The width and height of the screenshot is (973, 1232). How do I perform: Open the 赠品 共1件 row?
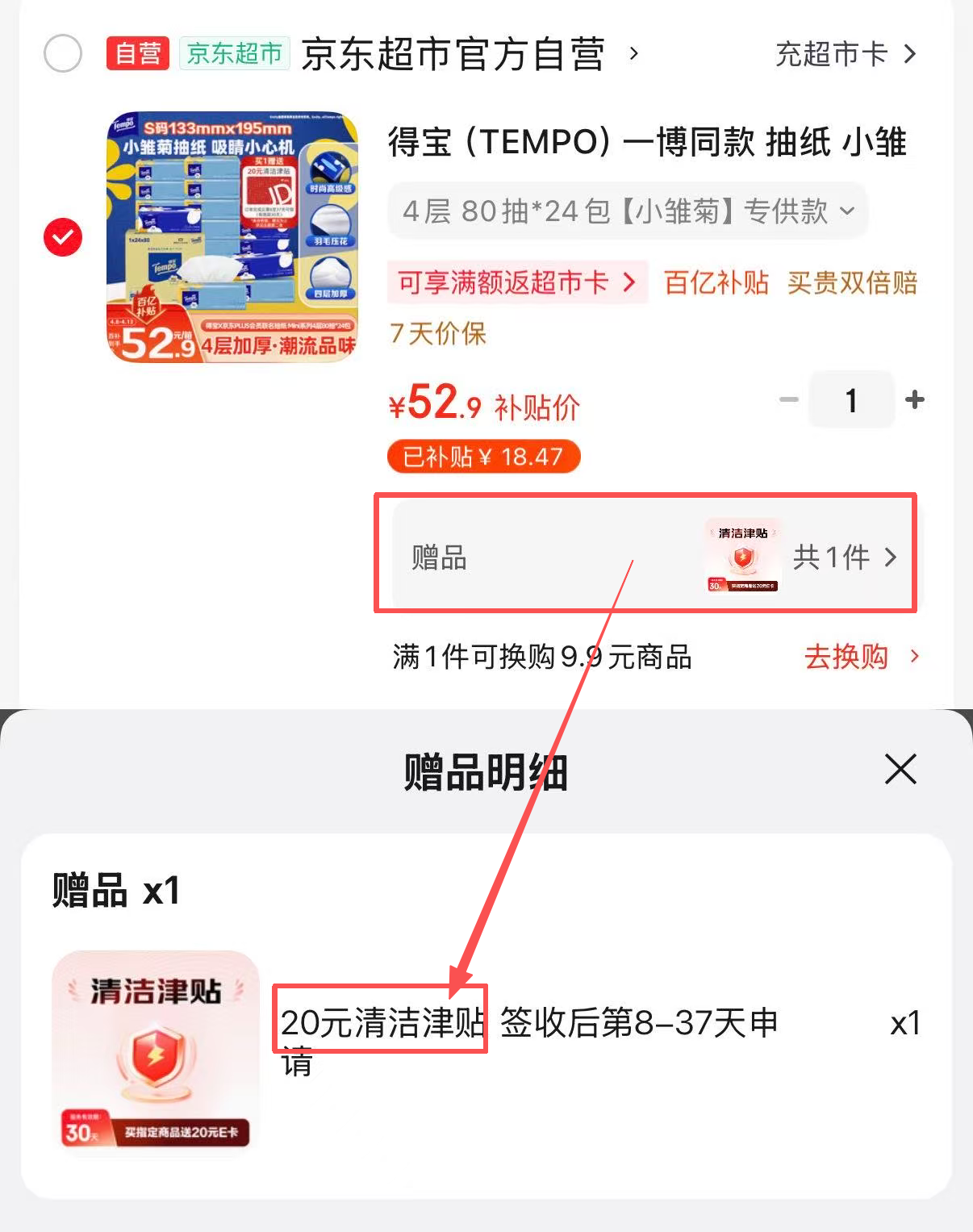[x=645, y=557]
